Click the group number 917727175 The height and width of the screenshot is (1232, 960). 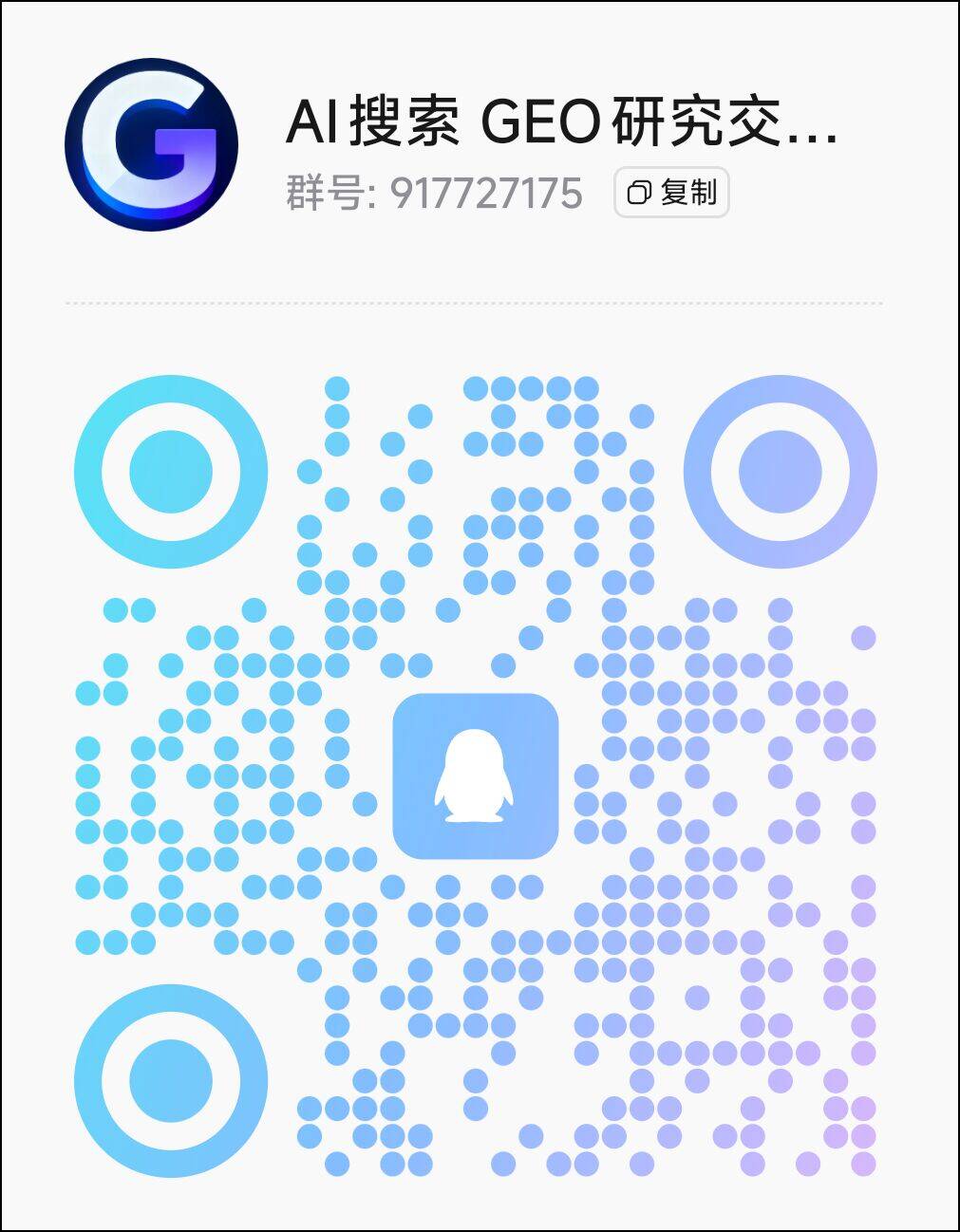[x=486, y=193]
